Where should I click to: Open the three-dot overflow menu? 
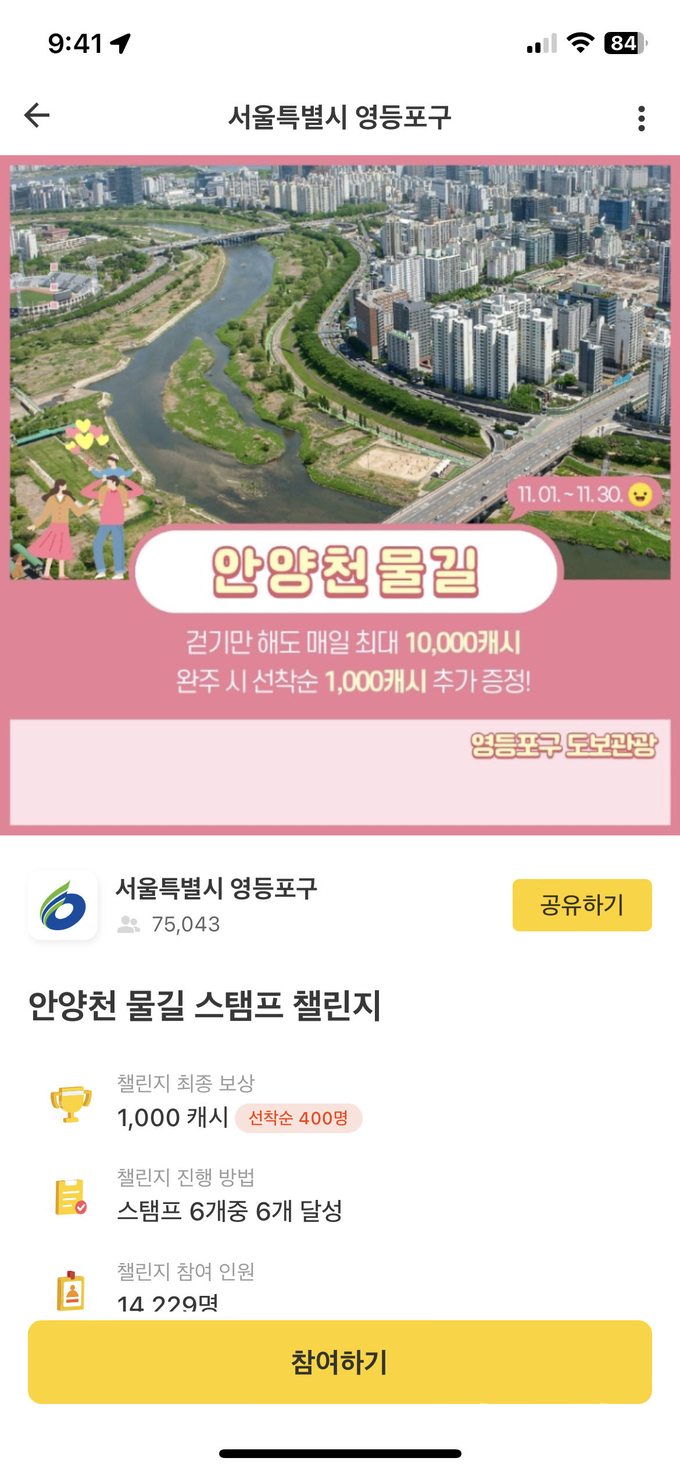[x=641, y=118]
